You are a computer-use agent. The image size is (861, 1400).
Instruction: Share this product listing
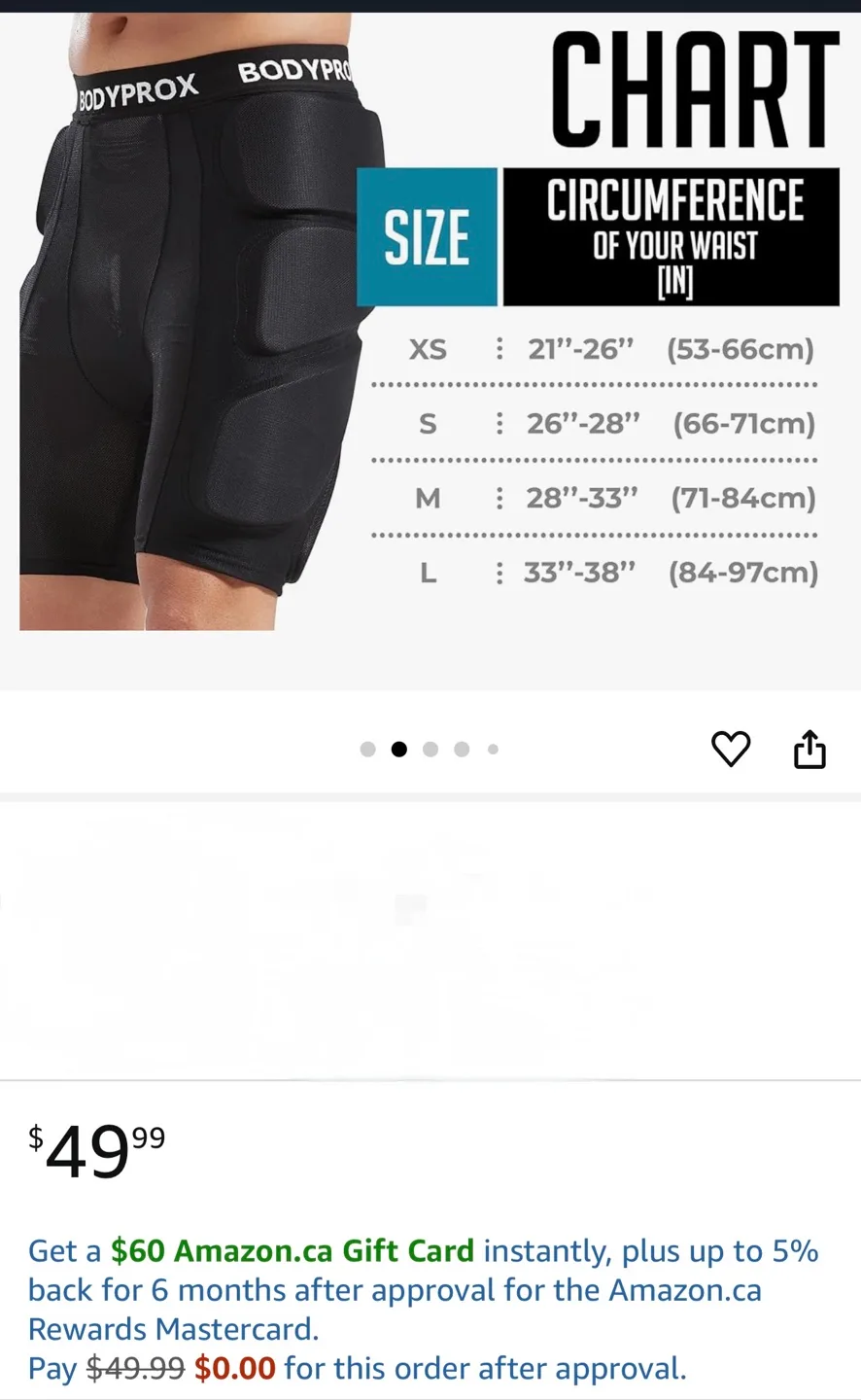[x=809, y=749]
